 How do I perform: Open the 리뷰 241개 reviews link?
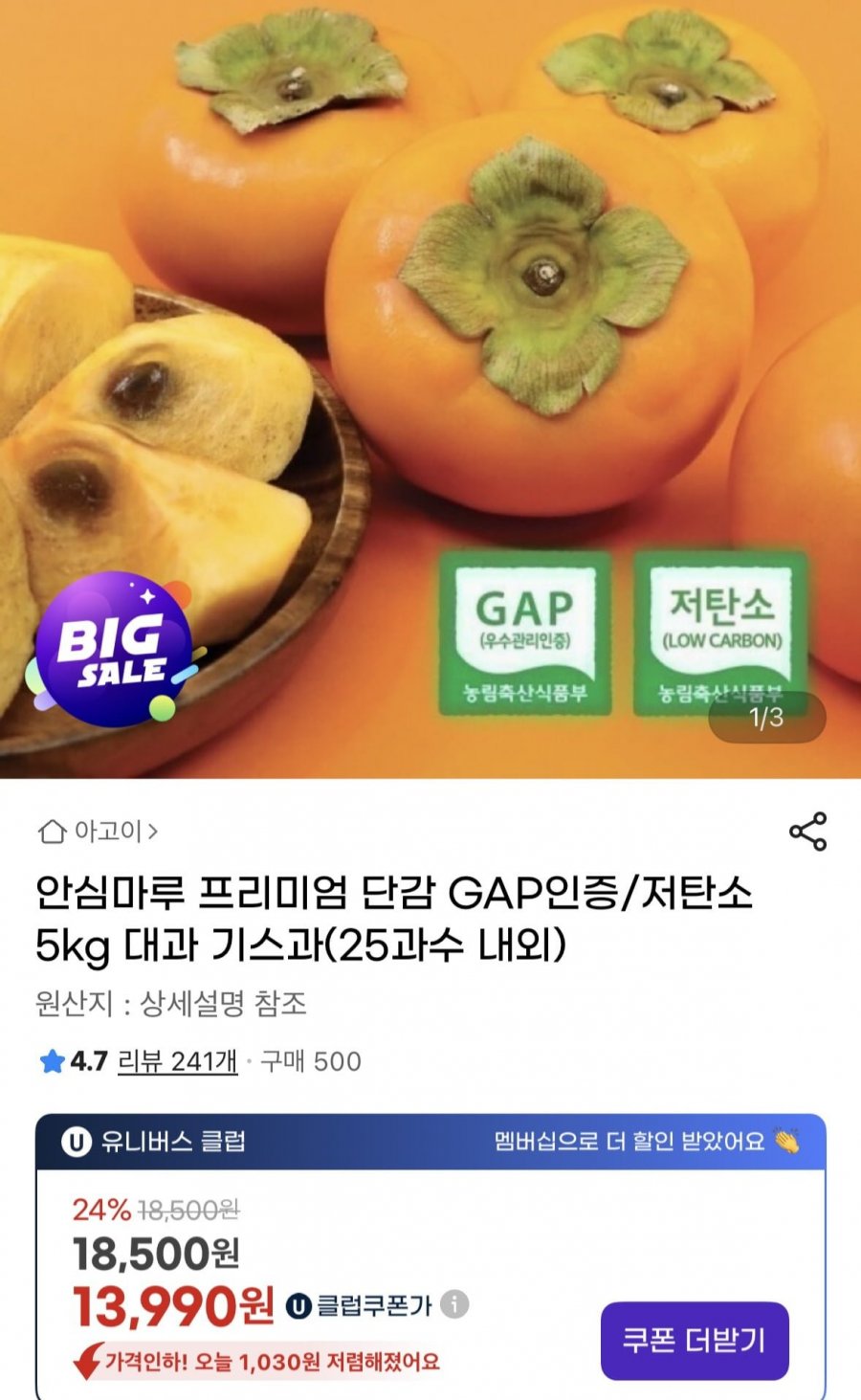click(177, 1061)
